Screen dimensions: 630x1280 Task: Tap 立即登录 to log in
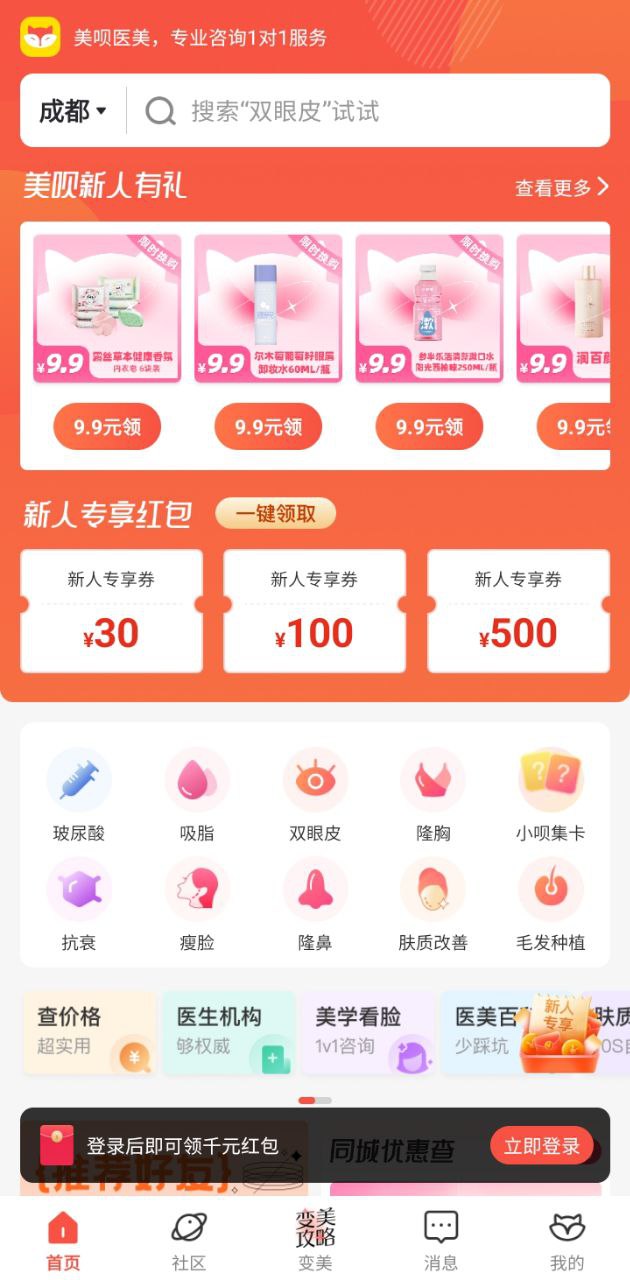click(x=541, y=1146)
